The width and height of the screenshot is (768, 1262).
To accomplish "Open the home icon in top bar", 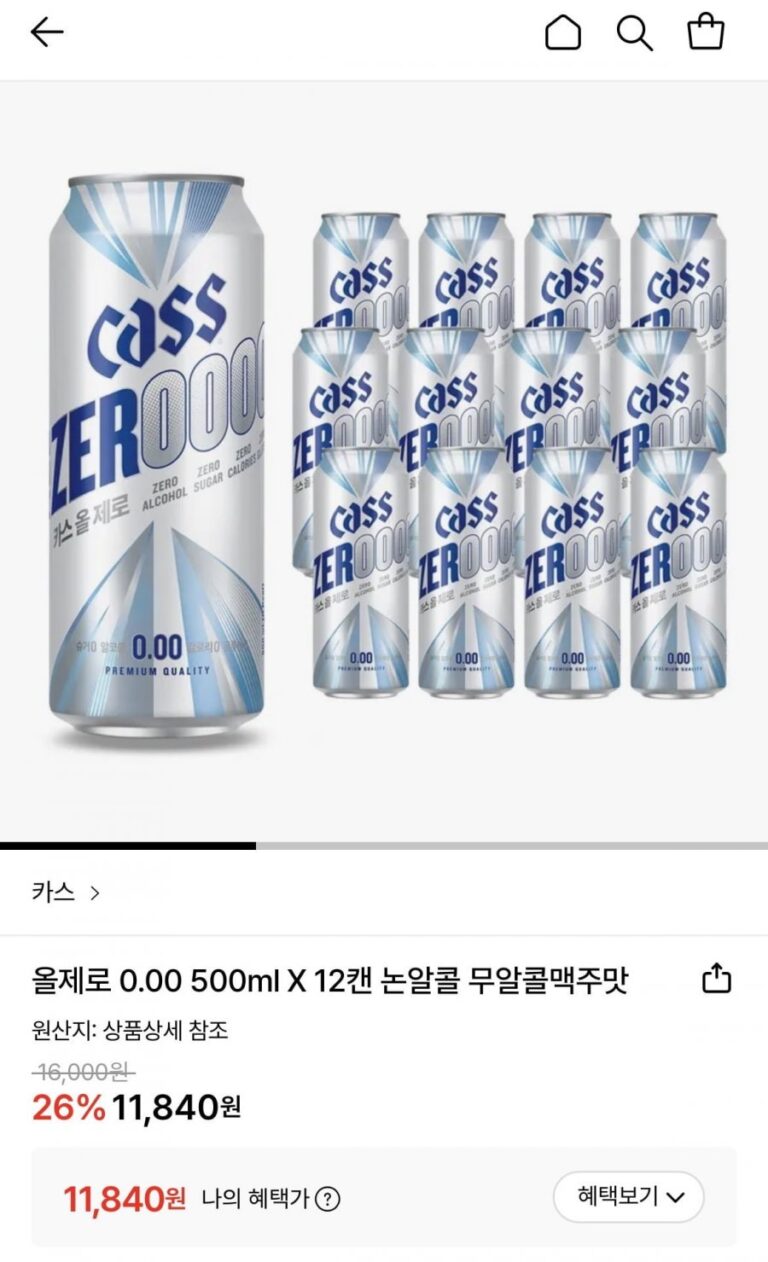I will 563,33.
